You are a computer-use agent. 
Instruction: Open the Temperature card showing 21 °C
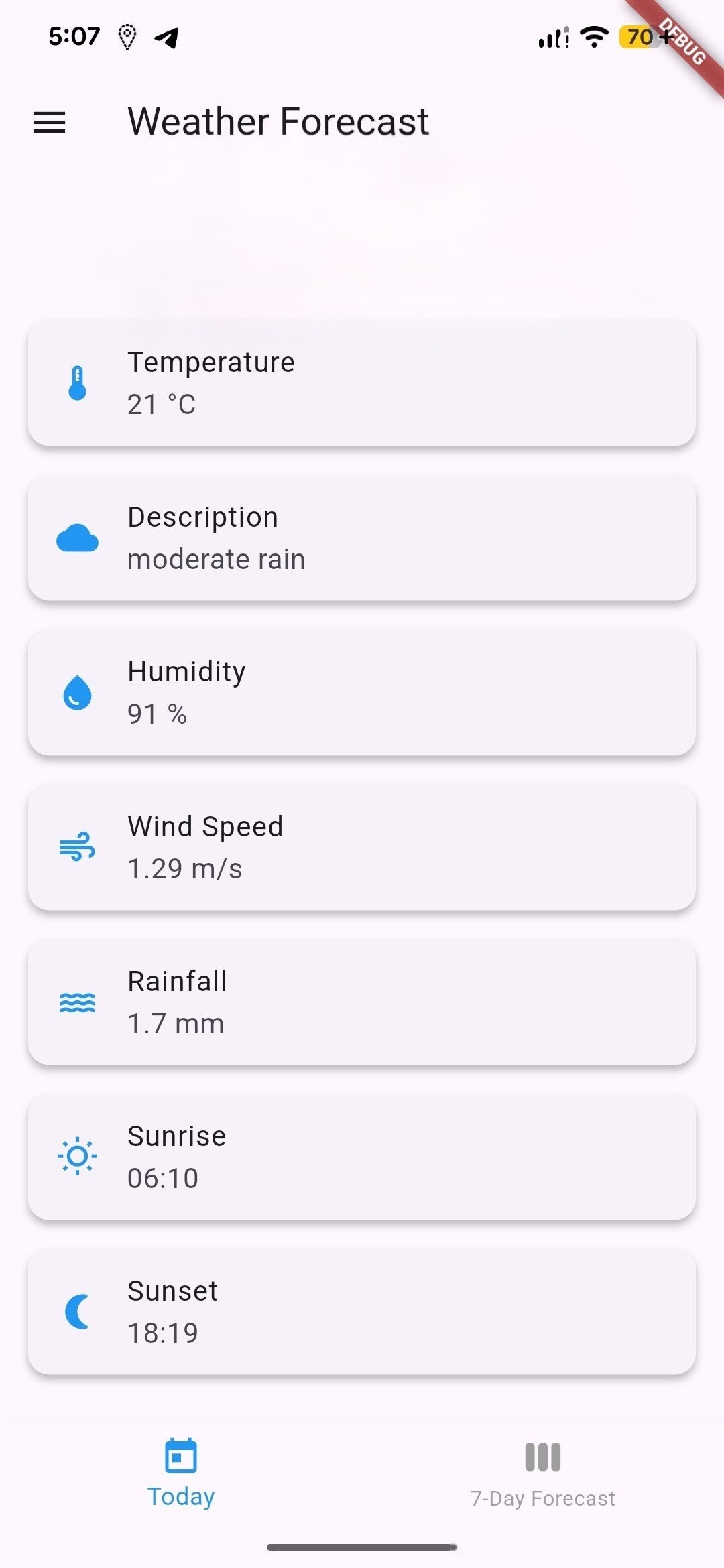point(362,382)
